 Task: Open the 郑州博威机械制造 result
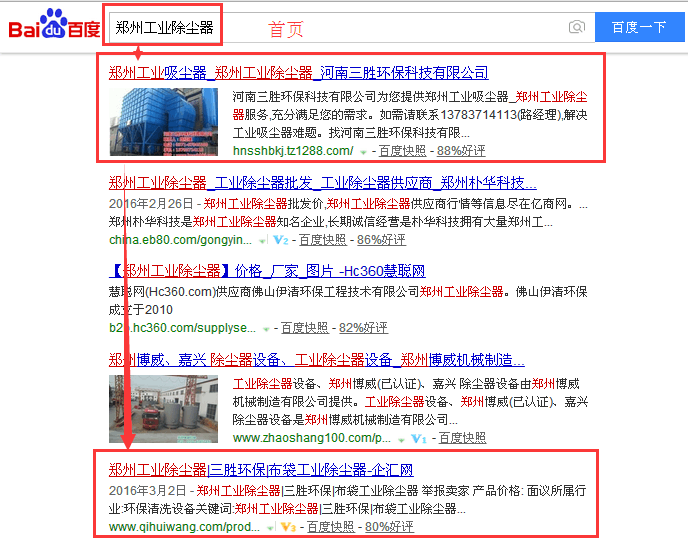(x=316, y=360)
